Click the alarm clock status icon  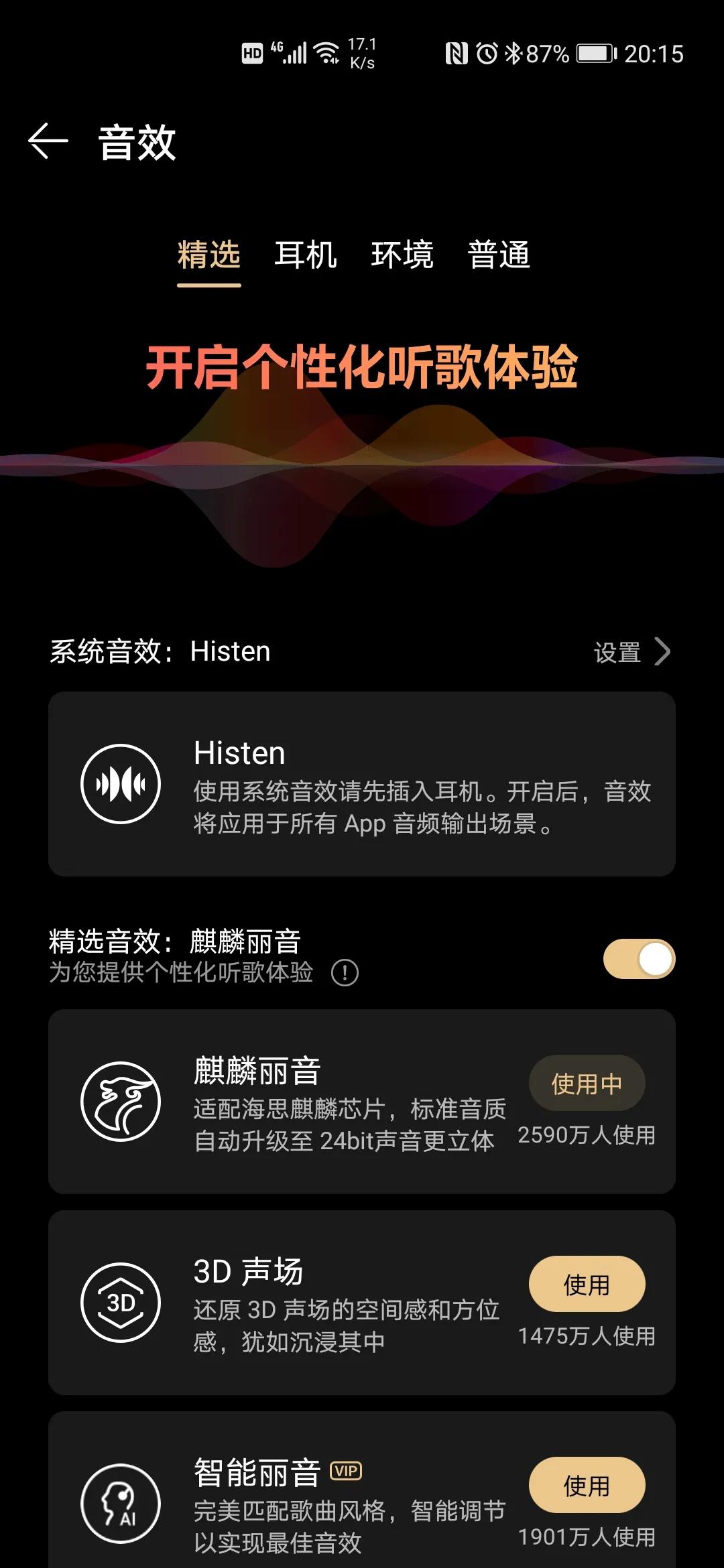[x=487, y=54]
